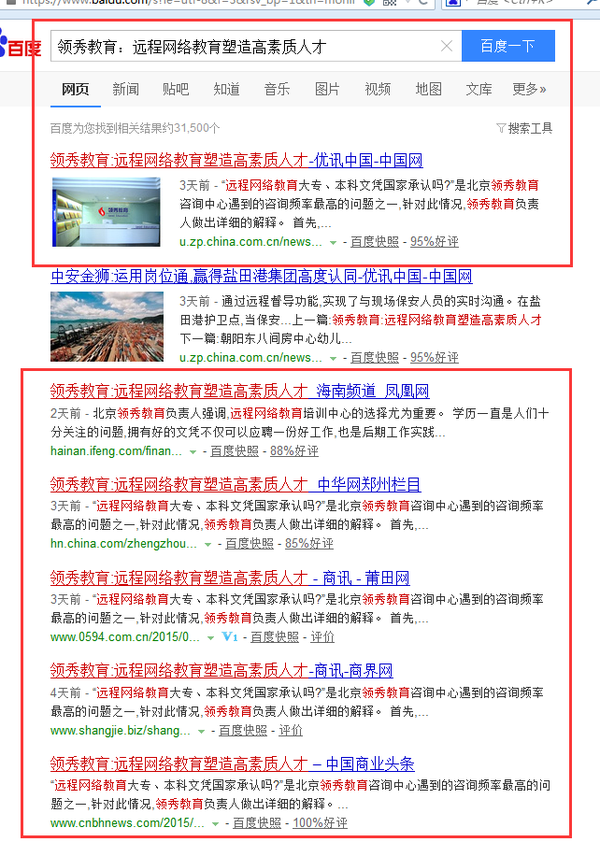The height and width of the screenshot is (842, 600).
Task: Switch to the 视频 tab
Action: (x=378, y=89)
